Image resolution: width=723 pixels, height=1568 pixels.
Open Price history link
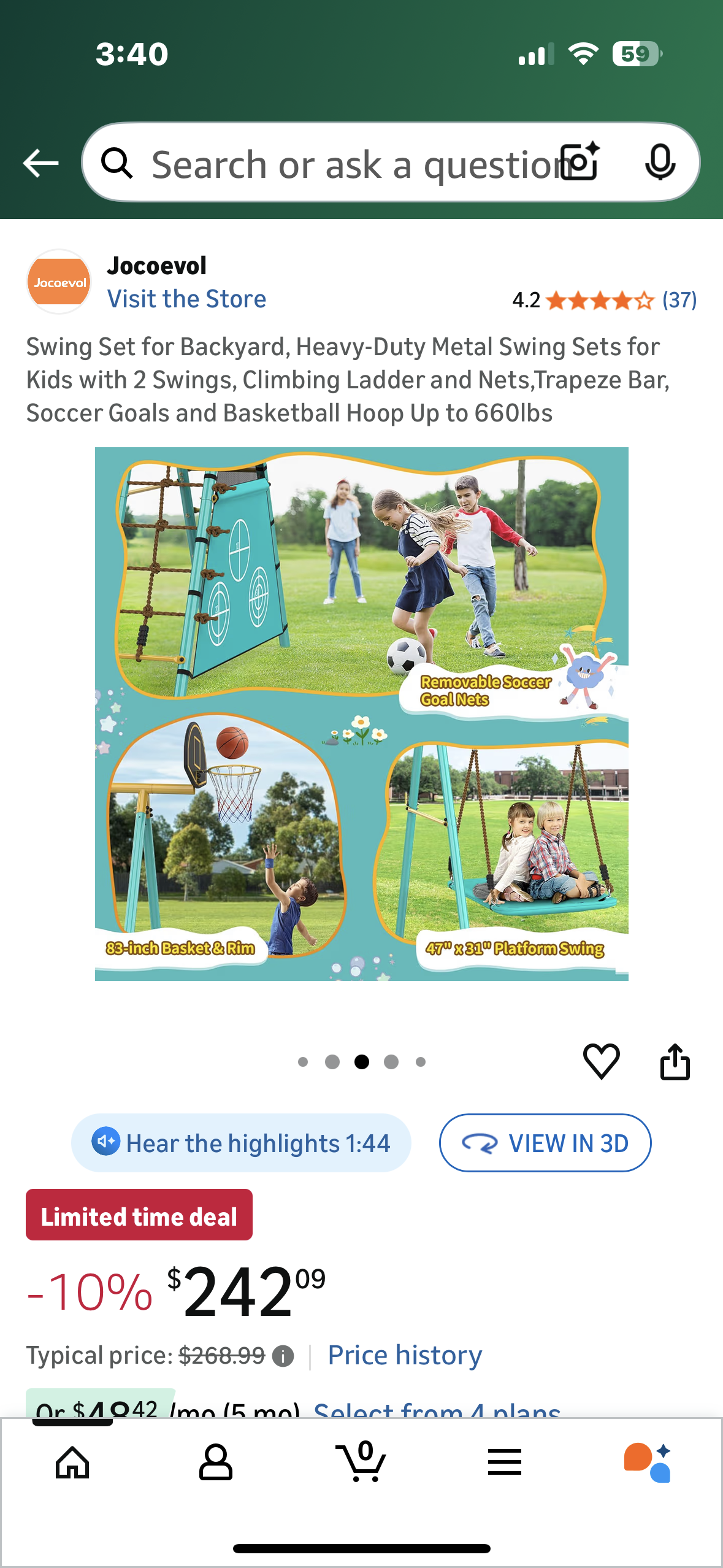[405, 1355]
